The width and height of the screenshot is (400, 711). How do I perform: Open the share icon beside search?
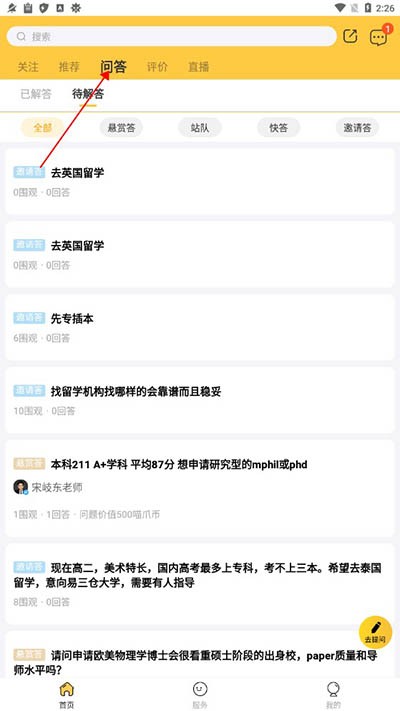pos(350,36)
